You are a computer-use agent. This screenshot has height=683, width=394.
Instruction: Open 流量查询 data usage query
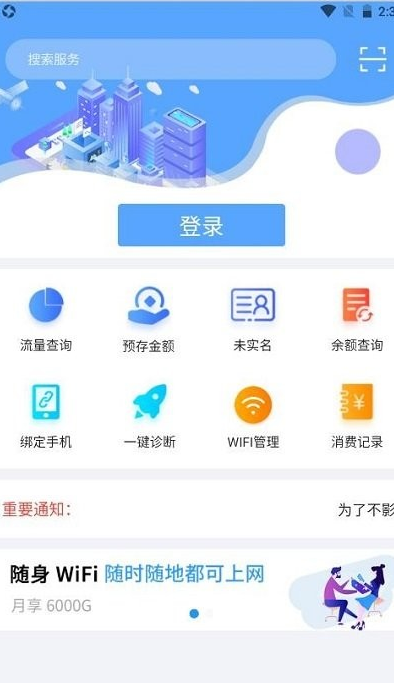(x=46, y=319)
